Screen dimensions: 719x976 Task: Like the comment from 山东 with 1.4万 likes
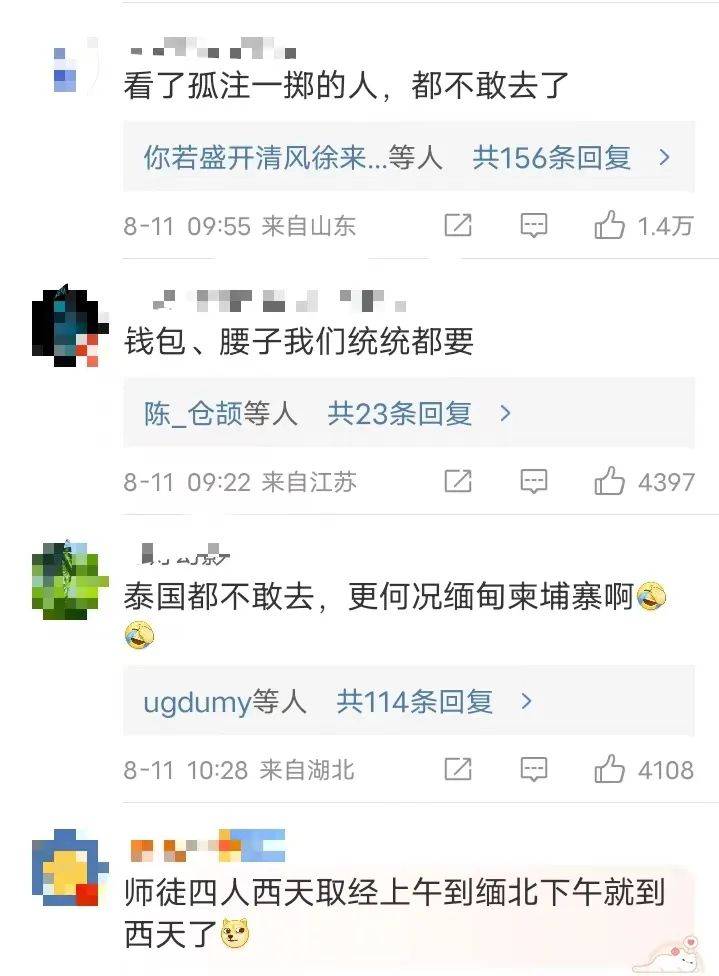click(x=610, y=226)
